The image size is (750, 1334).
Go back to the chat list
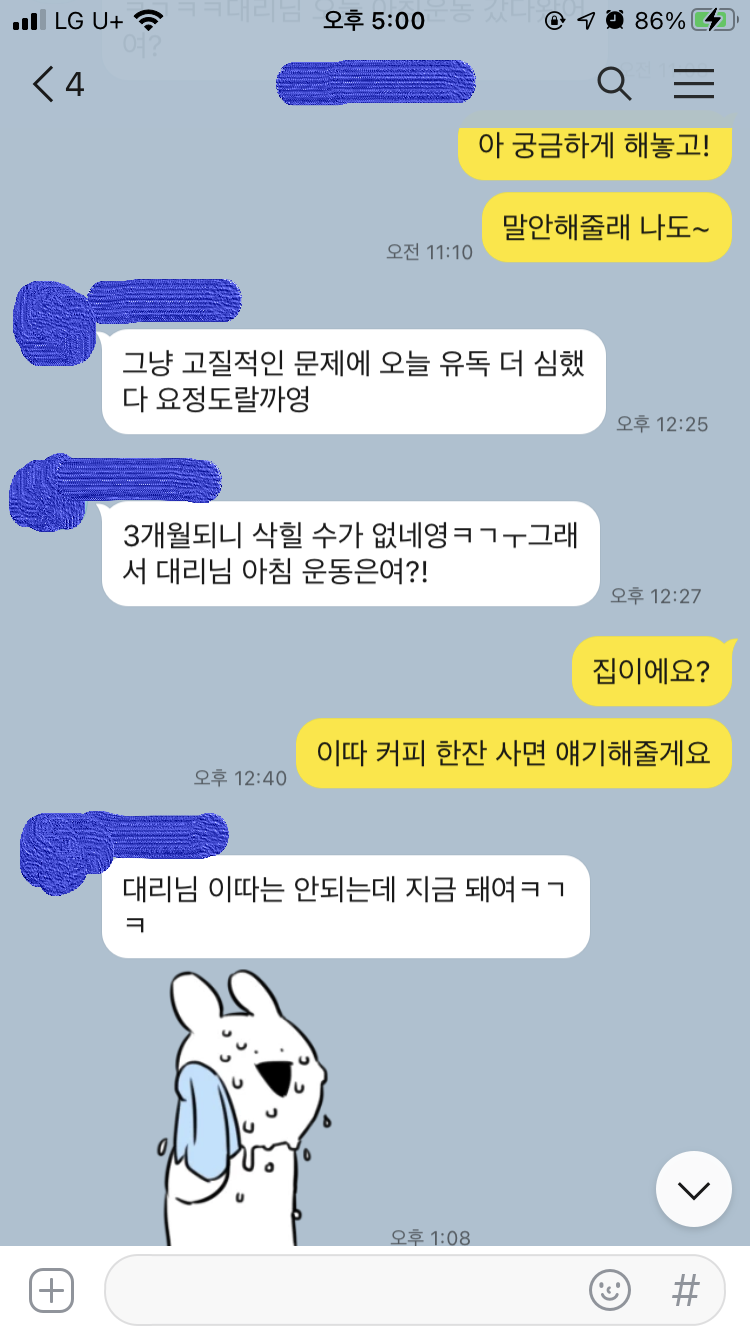click(55, 84)
